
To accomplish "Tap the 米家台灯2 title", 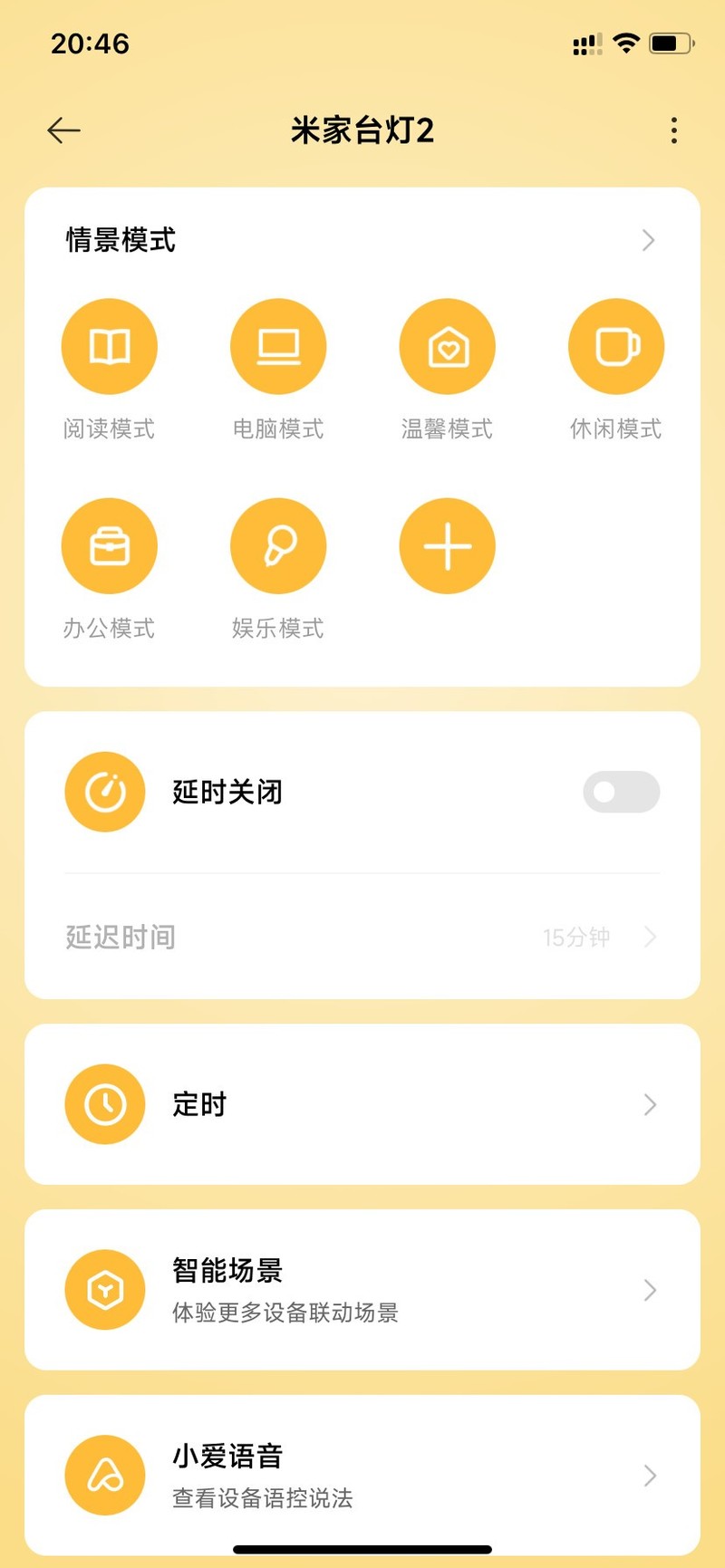I will coord(362,130).
